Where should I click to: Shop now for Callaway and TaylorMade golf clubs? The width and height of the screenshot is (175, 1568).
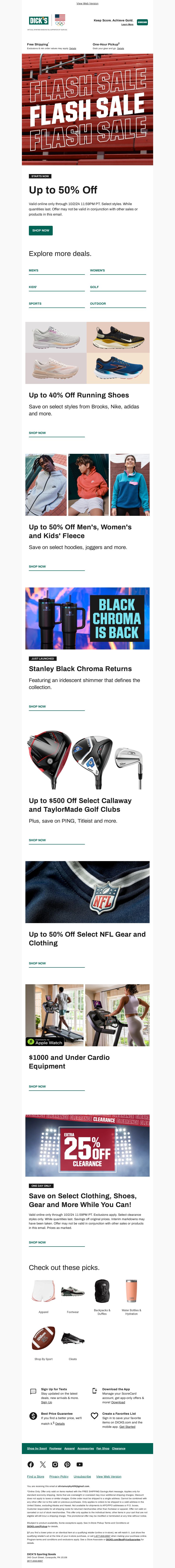pos(37,840)
